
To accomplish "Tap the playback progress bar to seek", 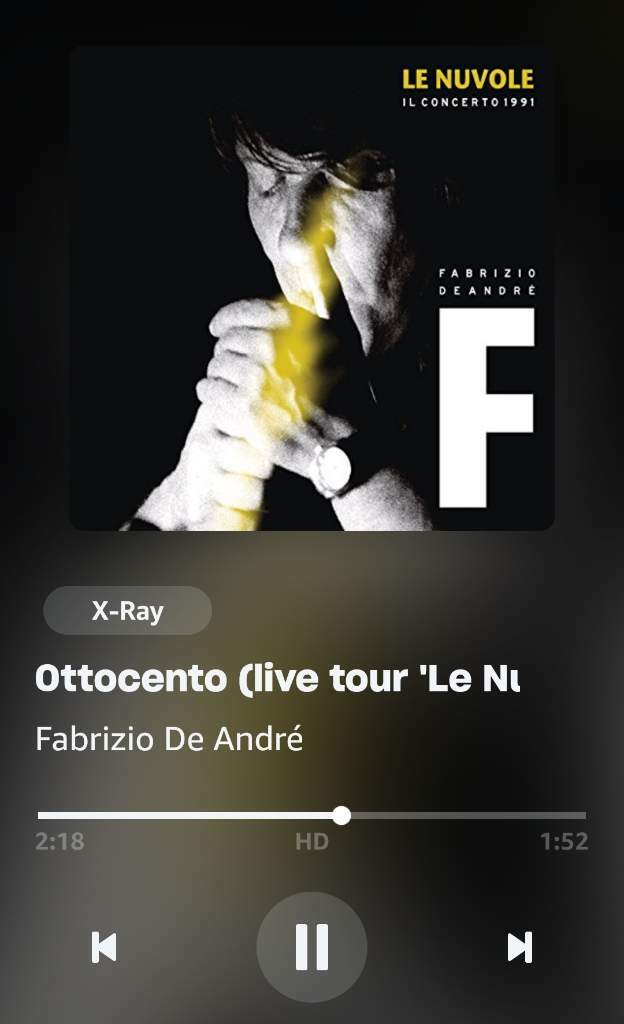I will pyautogui.click(x=450, y=815).
